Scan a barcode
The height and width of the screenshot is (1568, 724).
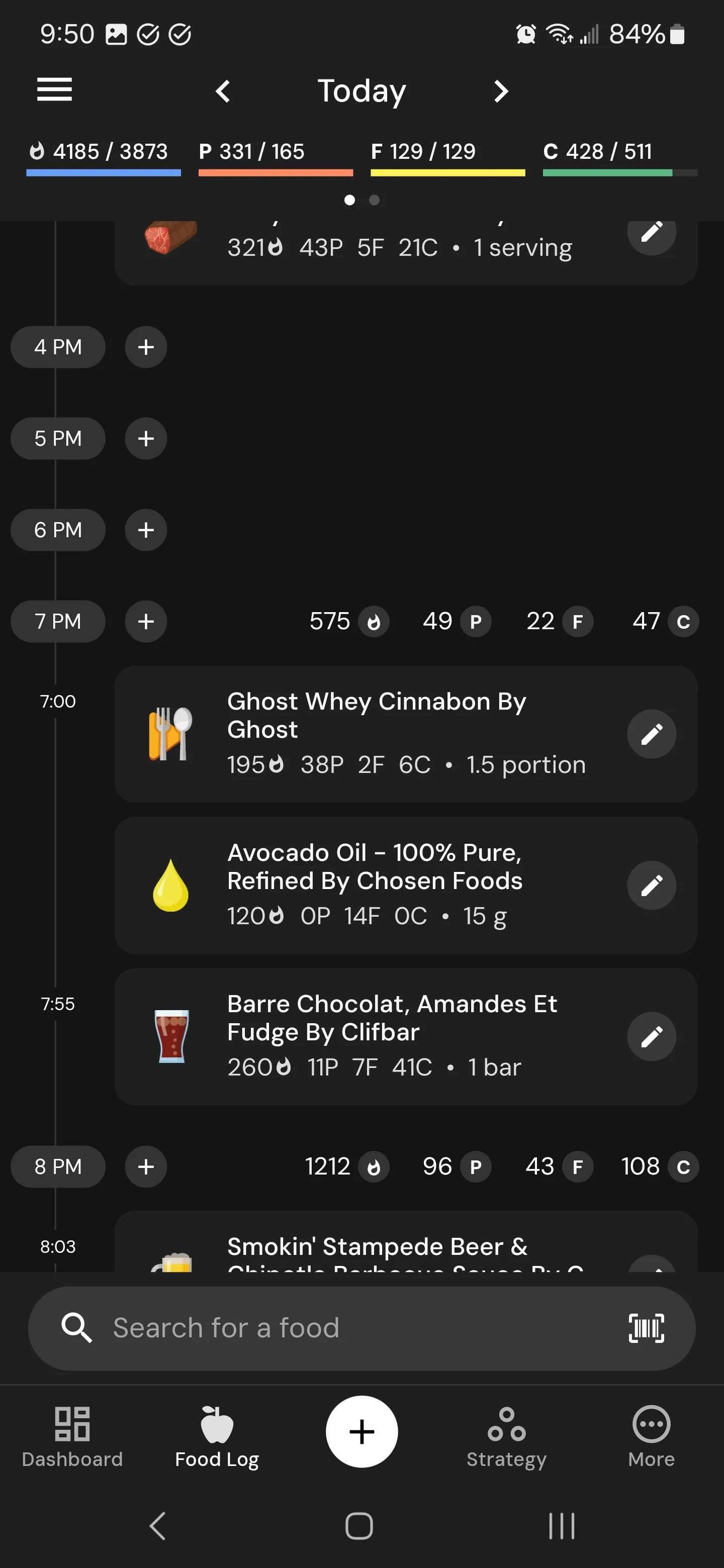pos(646,1328)
